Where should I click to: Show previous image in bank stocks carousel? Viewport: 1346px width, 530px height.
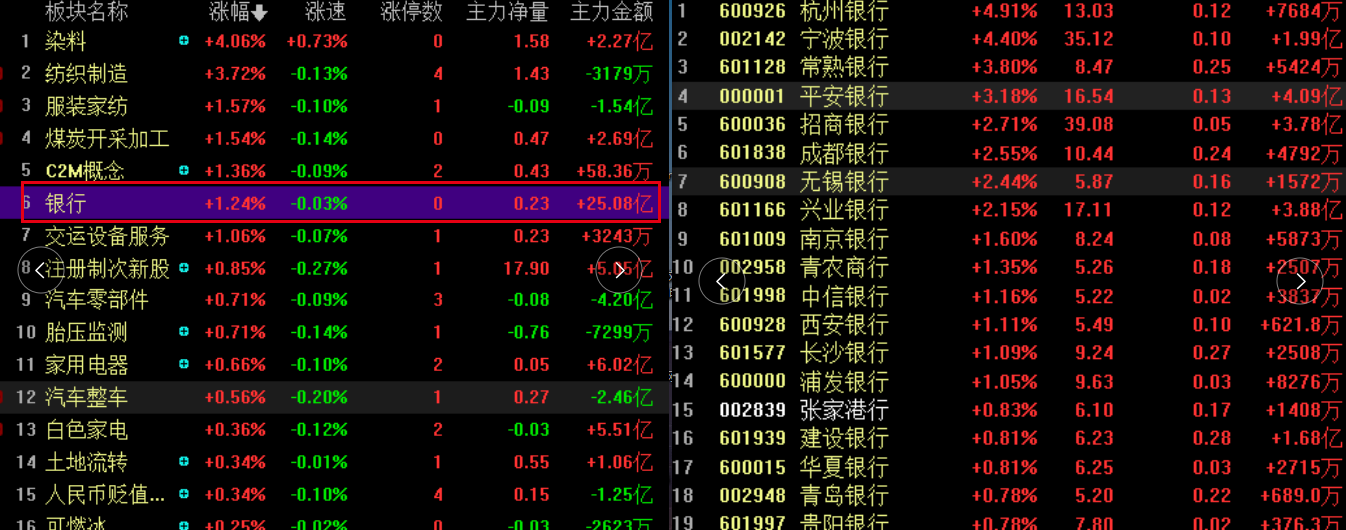(x=722, y=282)
